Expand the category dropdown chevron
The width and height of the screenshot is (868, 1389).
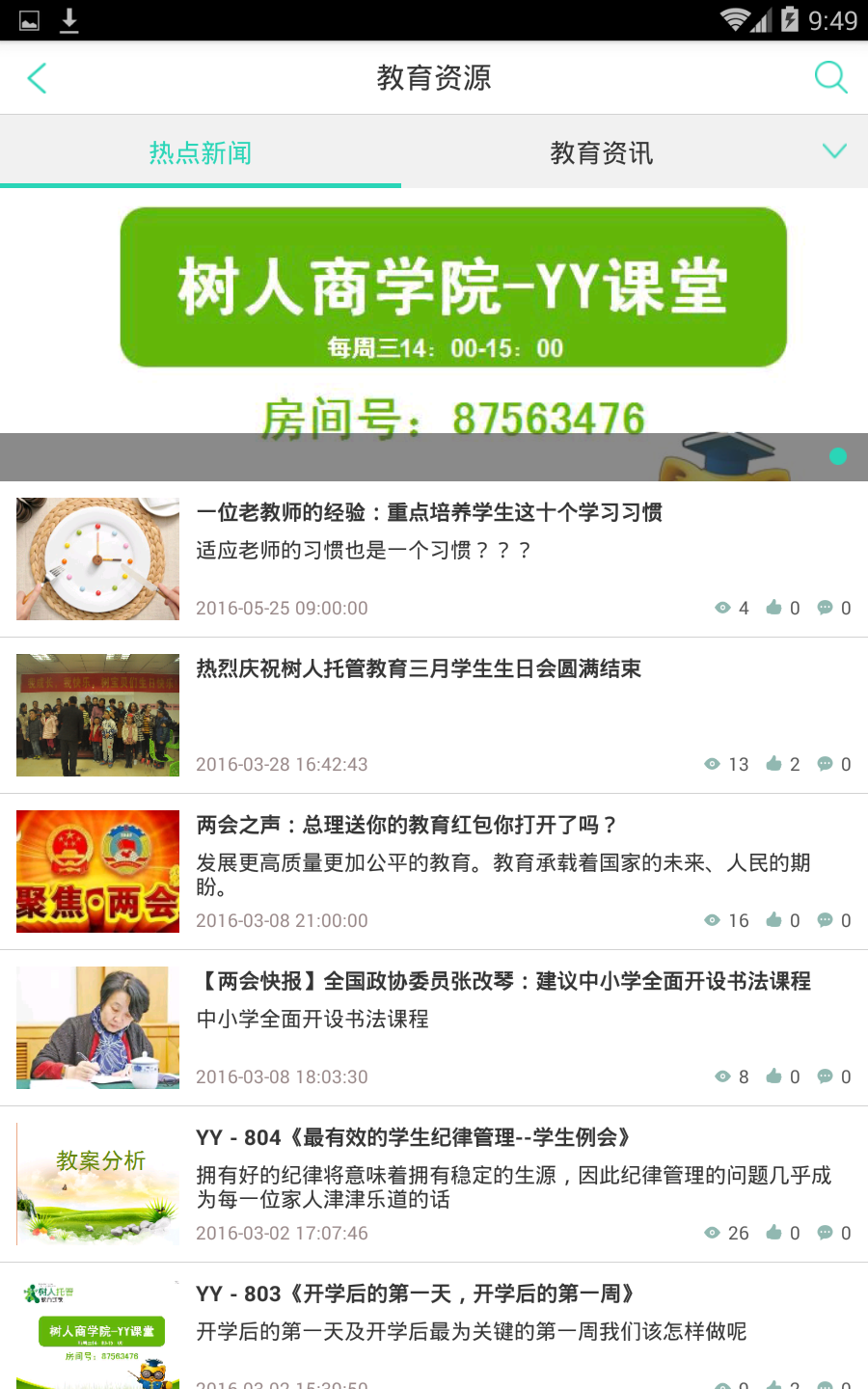tap(833, 151)
